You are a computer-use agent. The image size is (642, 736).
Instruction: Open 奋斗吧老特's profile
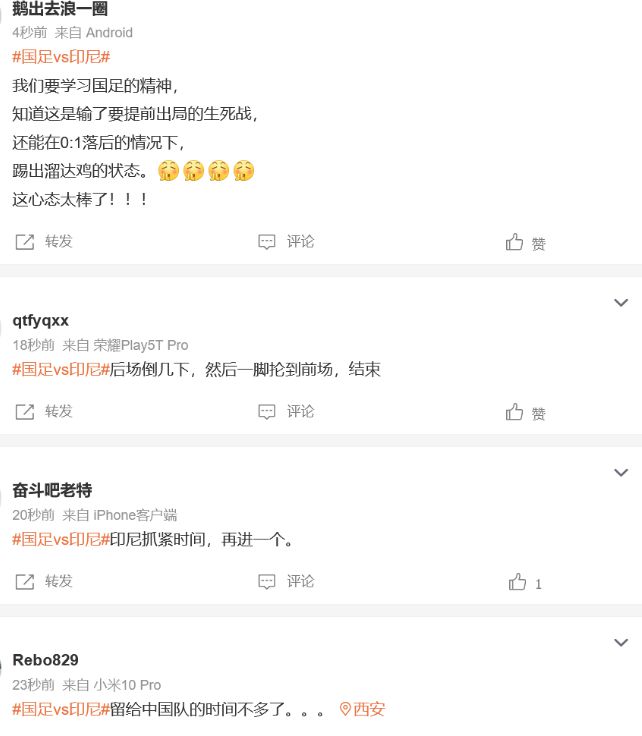coord(52,490)
